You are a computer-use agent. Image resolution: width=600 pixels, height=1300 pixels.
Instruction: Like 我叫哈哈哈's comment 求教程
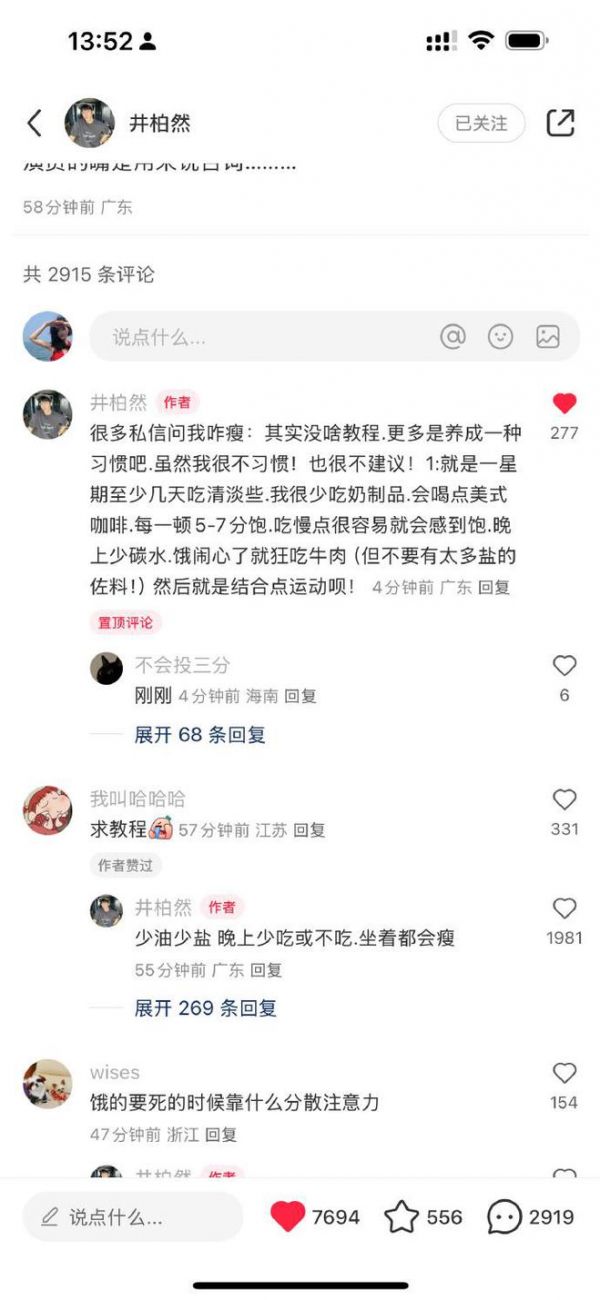pos(565,800)
